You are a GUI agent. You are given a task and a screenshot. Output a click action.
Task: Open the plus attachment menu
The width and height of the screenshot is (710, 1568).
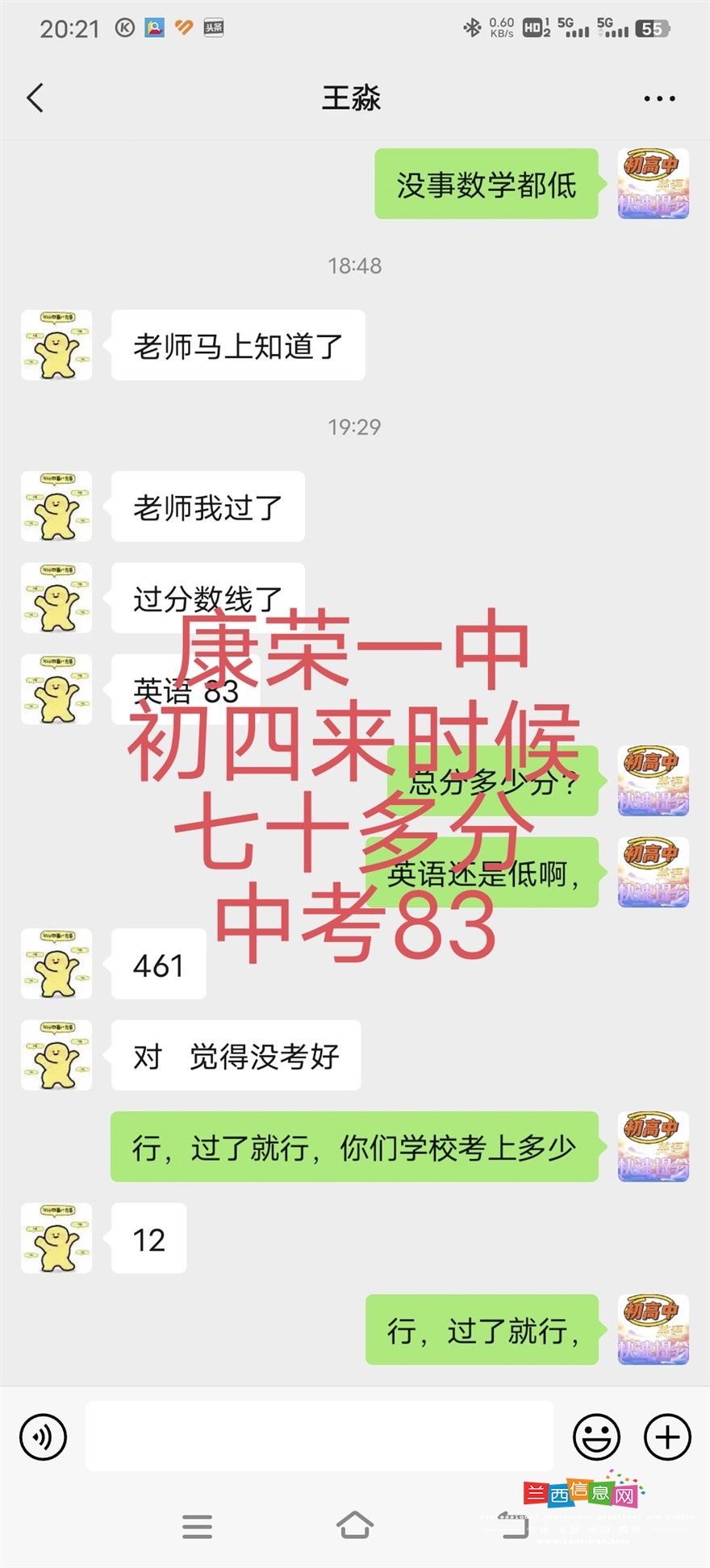667,1437
